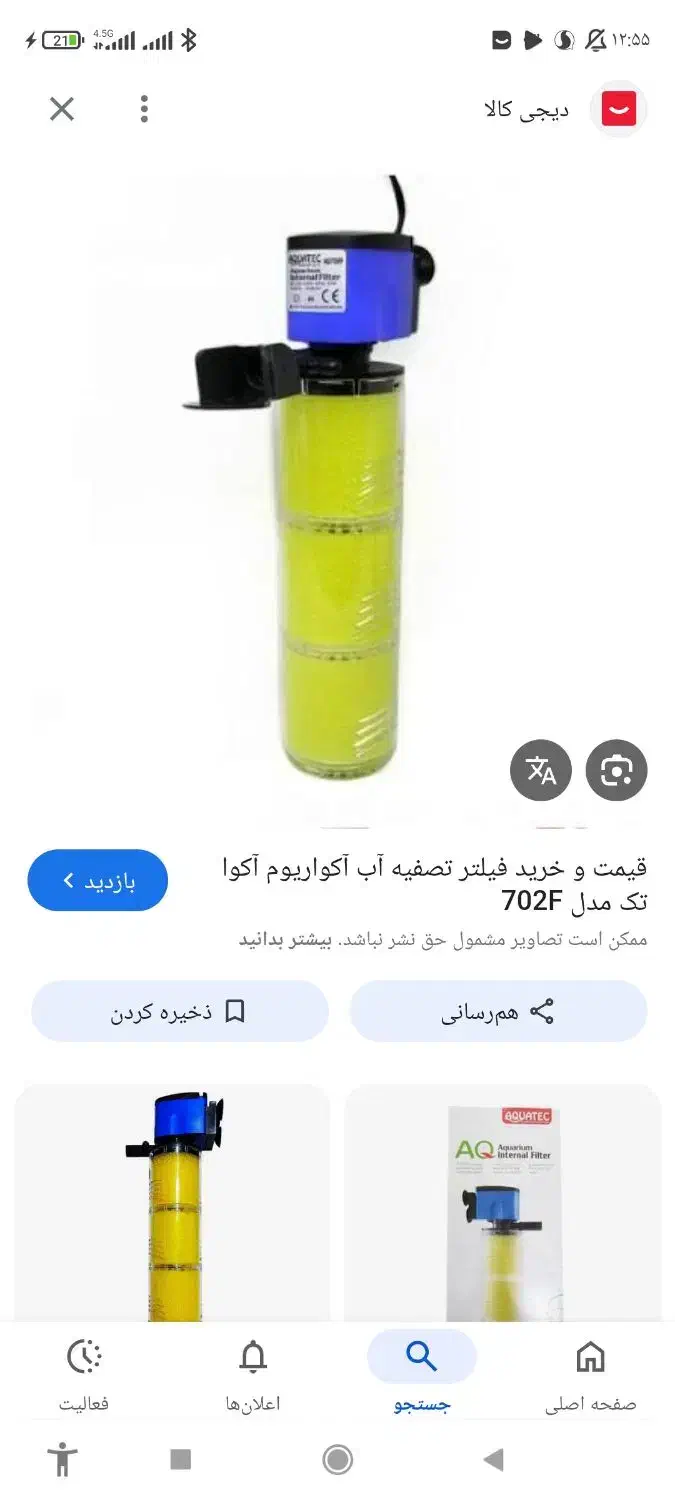Translate the image text
The width and height of the screenshot is (675, 1500).
tap(540, 771)
